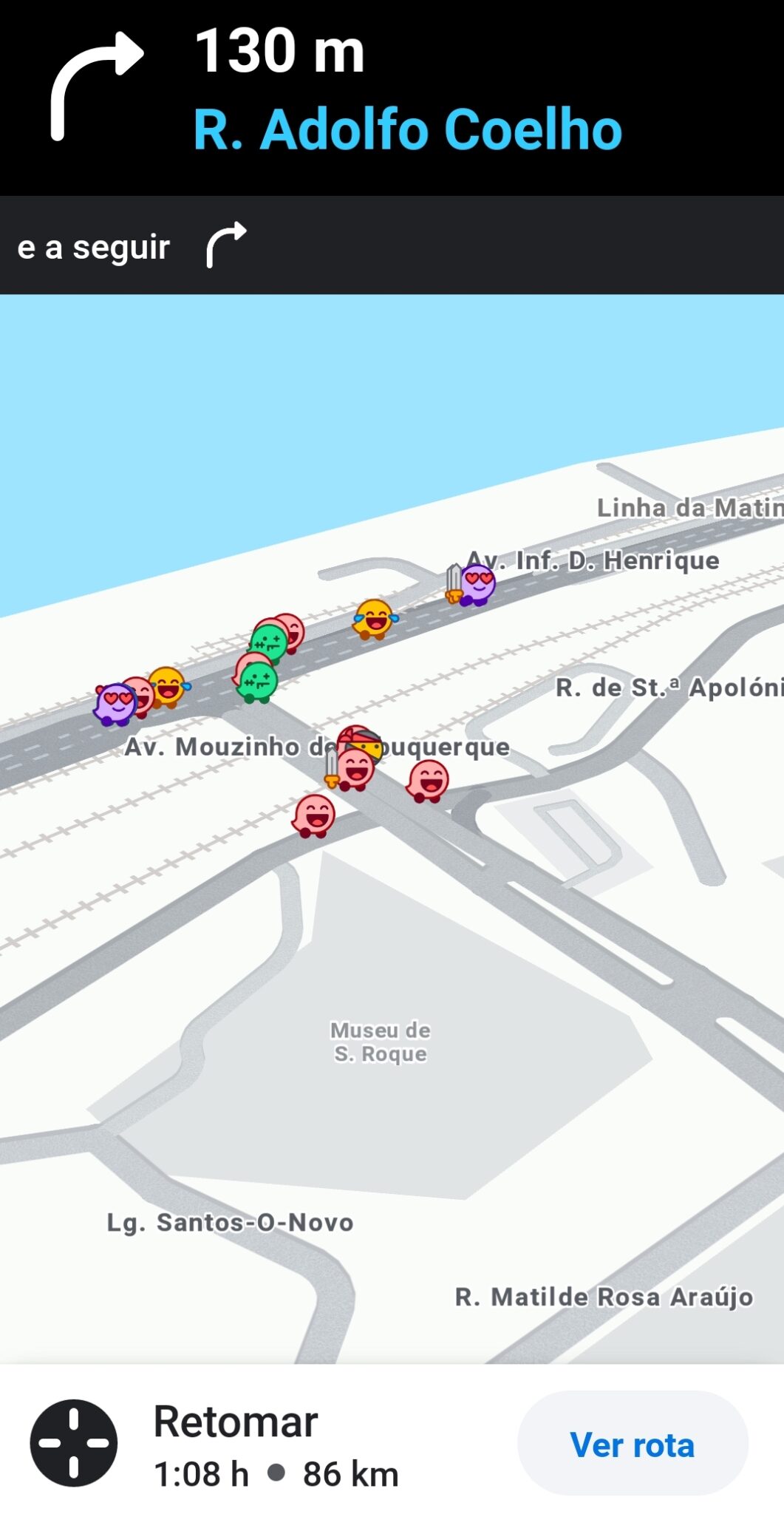Select the Wazer next to Museu de S. Roque road
The image size is (784, 1514).
(x=315, y=816)
